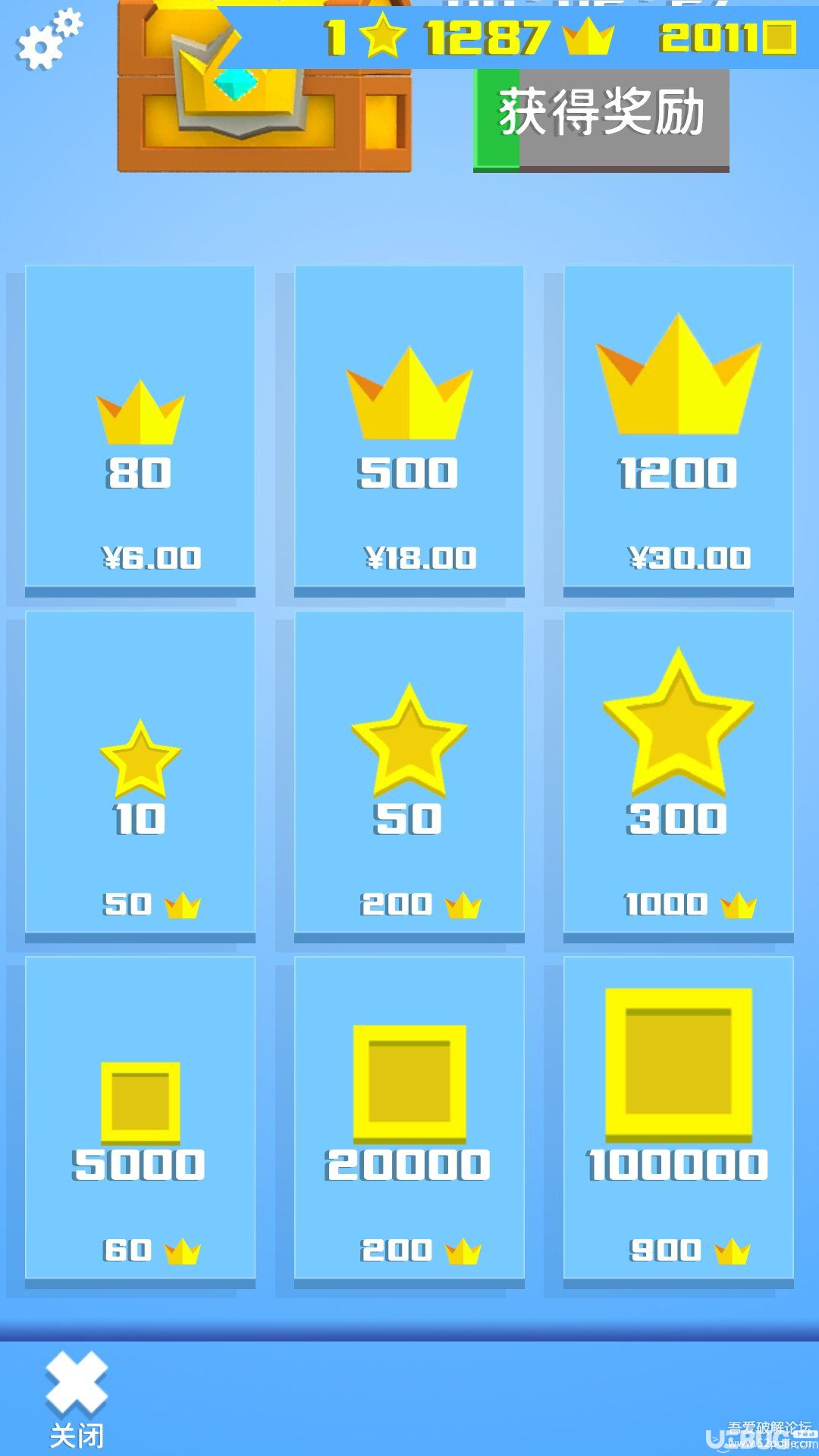This screenshot has width=819, height=1456.
Task: Get 50 stars for 200 crowns
Action: pos(409,775)
